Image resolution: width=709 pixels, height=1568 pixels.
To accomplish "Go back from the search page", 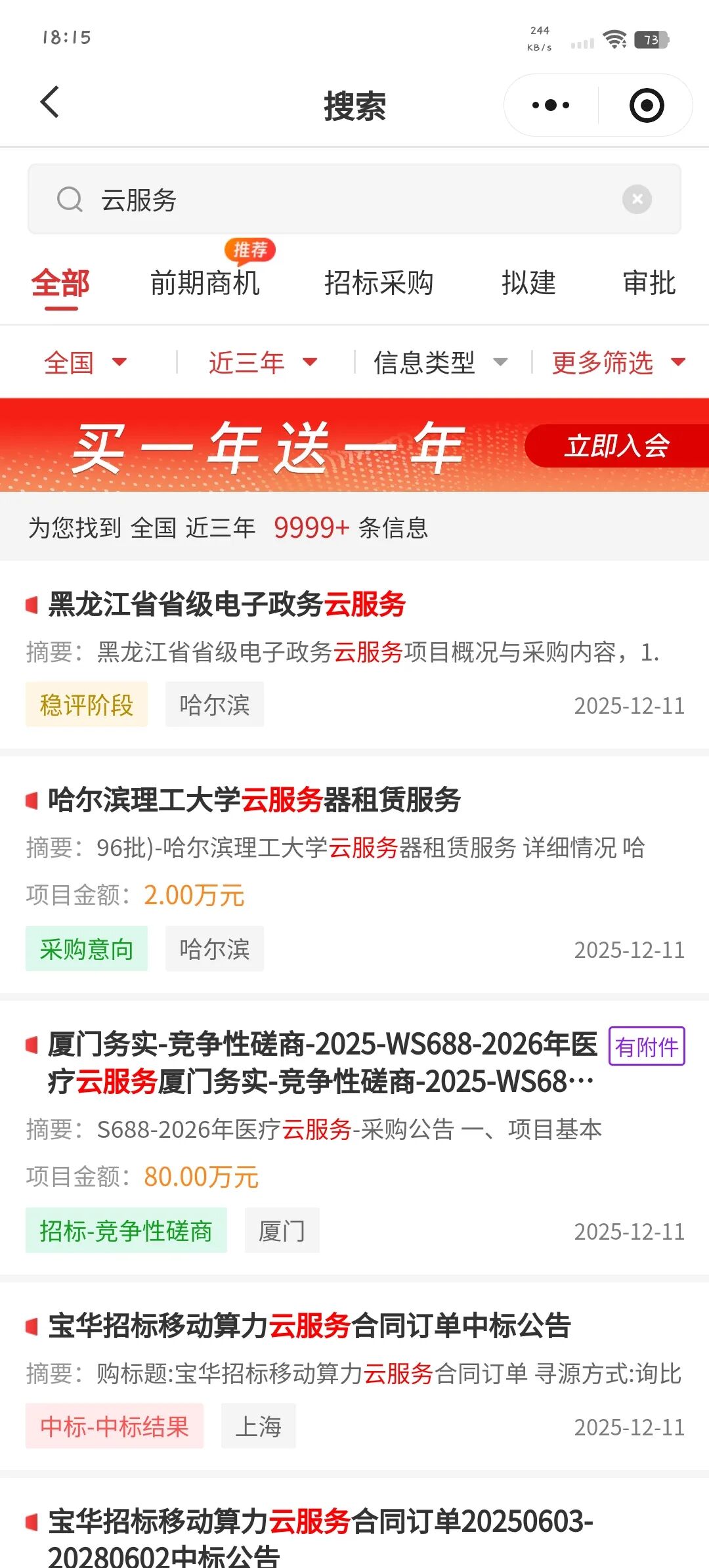I will pyautogui.click(x=50, y=103).
